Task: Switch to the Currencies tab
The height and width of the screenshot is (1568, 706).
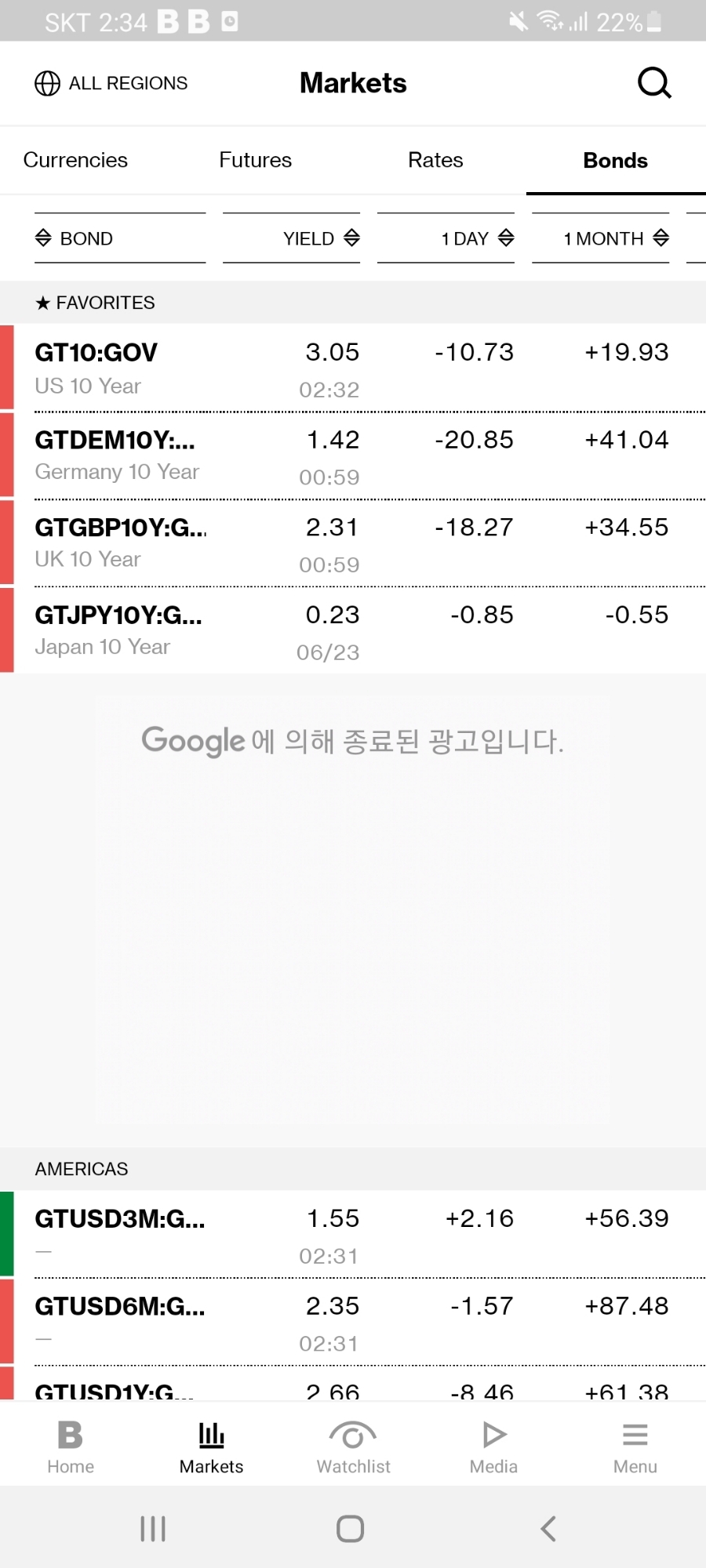Action: pos(75,160)
